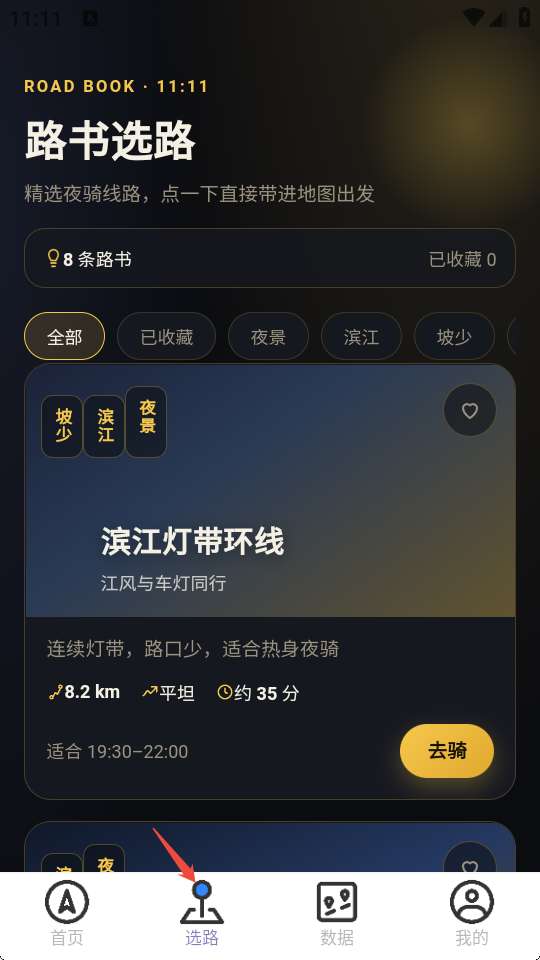The width and height of the screenshot is (540, 960).
Task: Tap 去骑 on the 滨江灯带环线 card
Action: click(447, 751)
